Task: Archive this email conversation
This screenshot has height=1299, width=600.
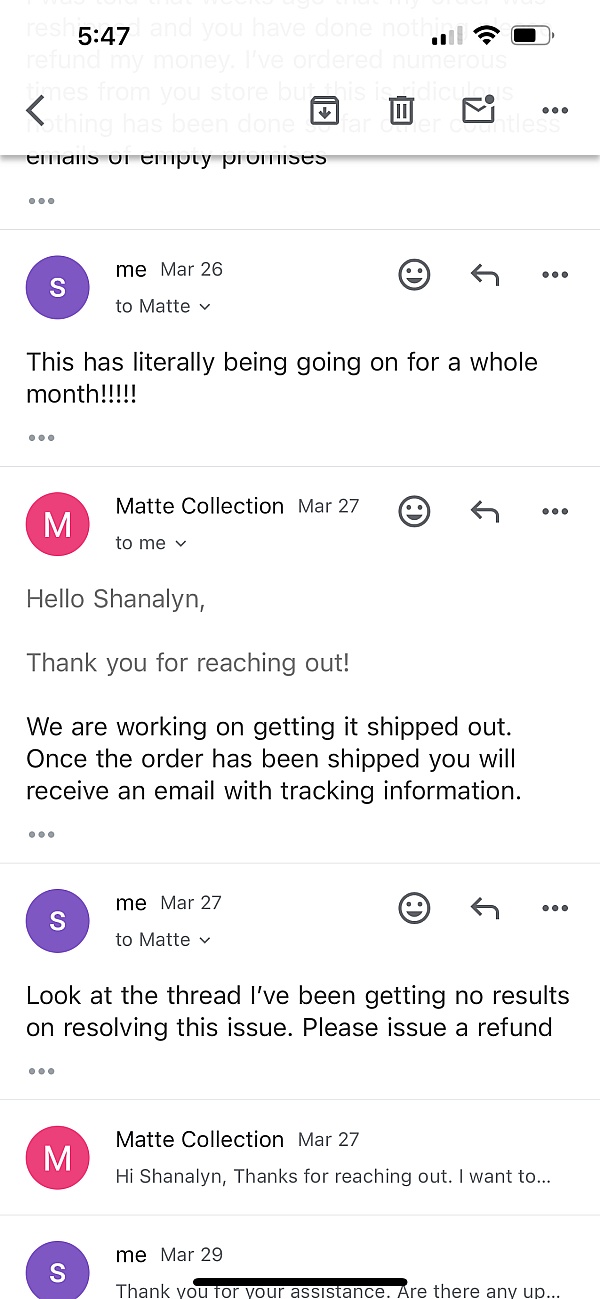Action: coord(324,110)
